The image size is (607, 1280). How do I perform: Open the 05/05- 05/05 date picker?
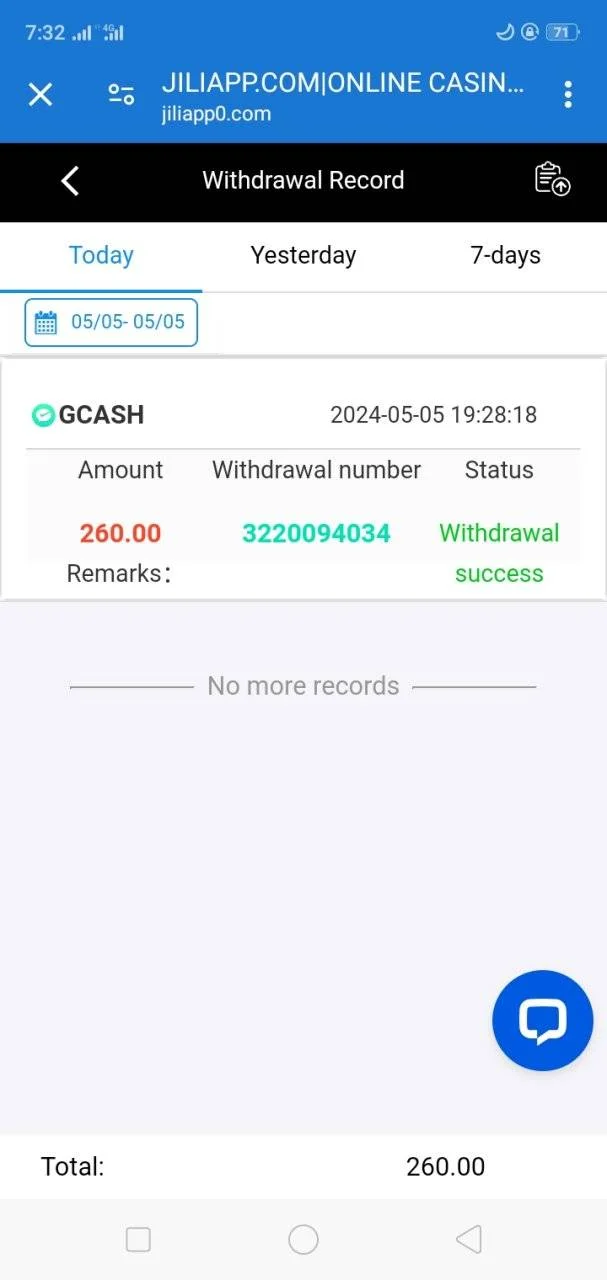point(111,322)
